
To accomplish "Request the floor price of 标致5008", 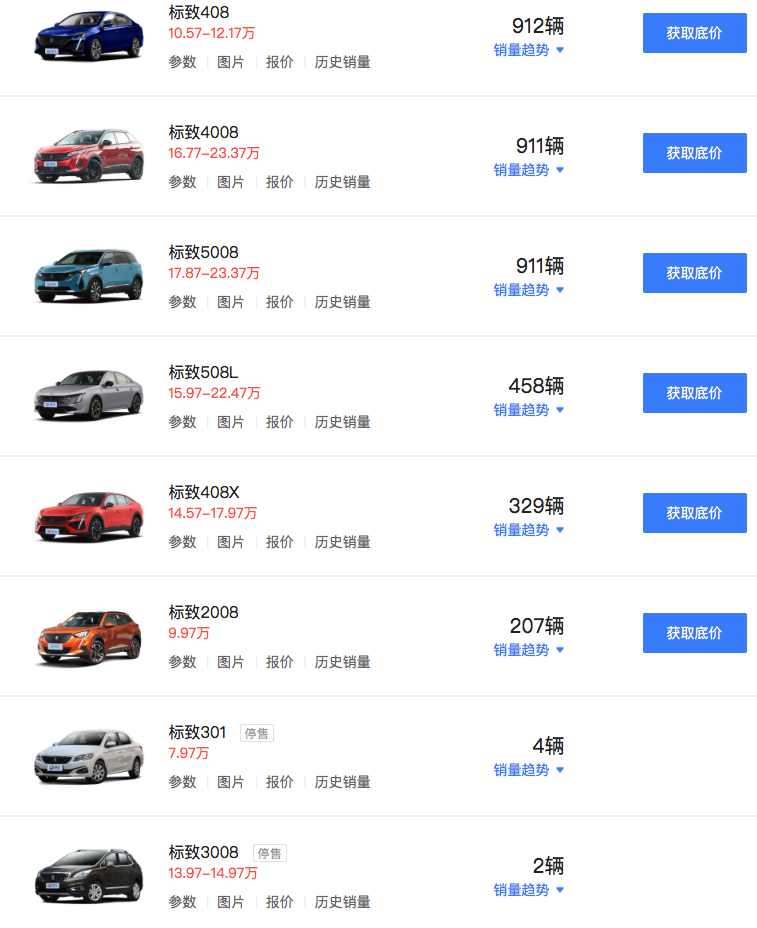I will [x=694, y=273].
